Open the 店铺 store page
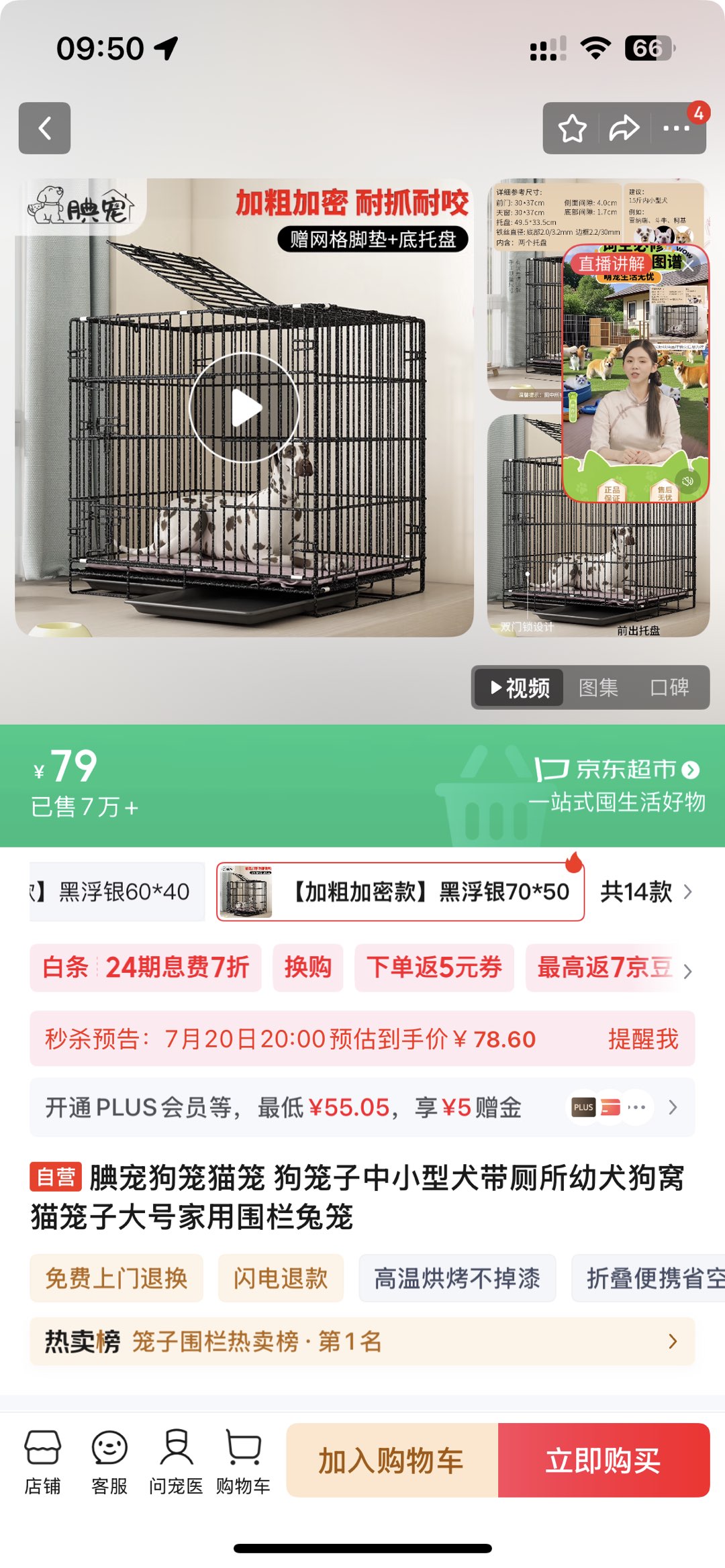725x1568 pixels. [x=43, y=1461]
